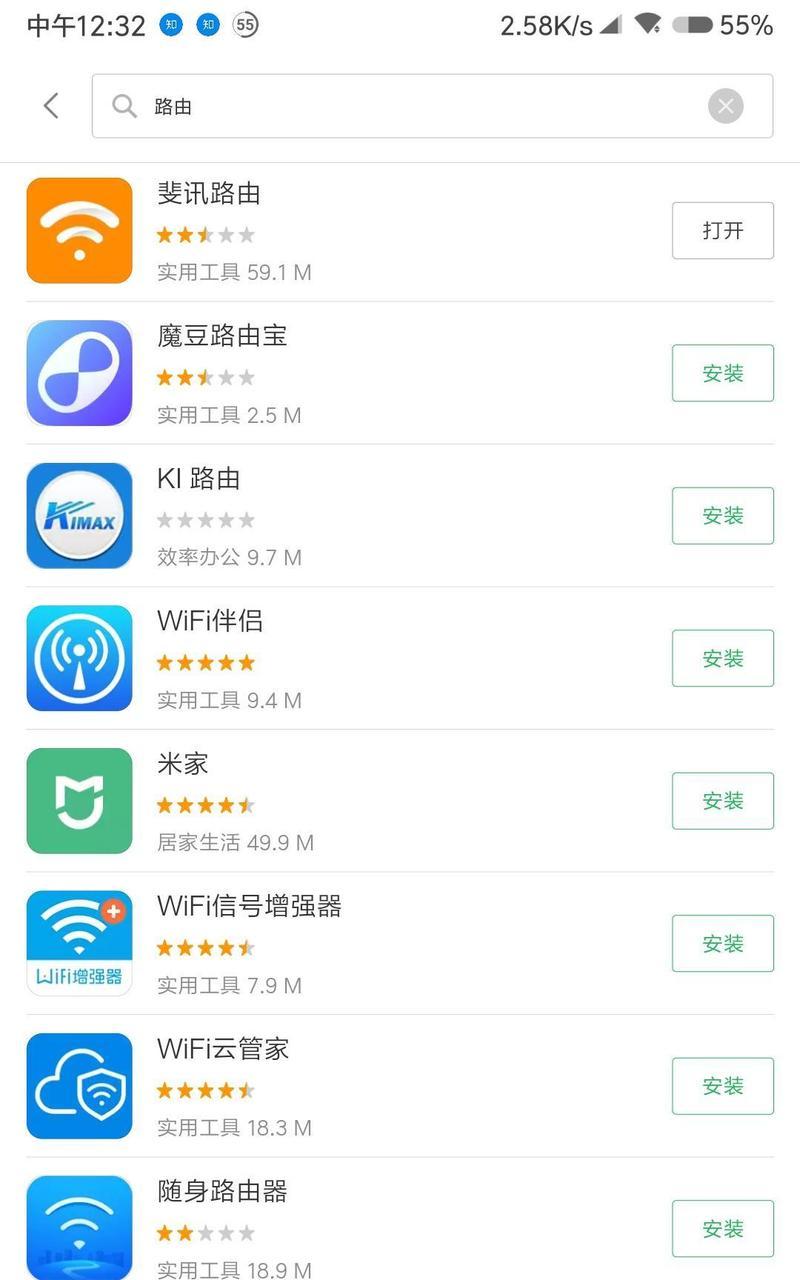Open the WiFi云管家 listing

click(x=340, y=1086)
